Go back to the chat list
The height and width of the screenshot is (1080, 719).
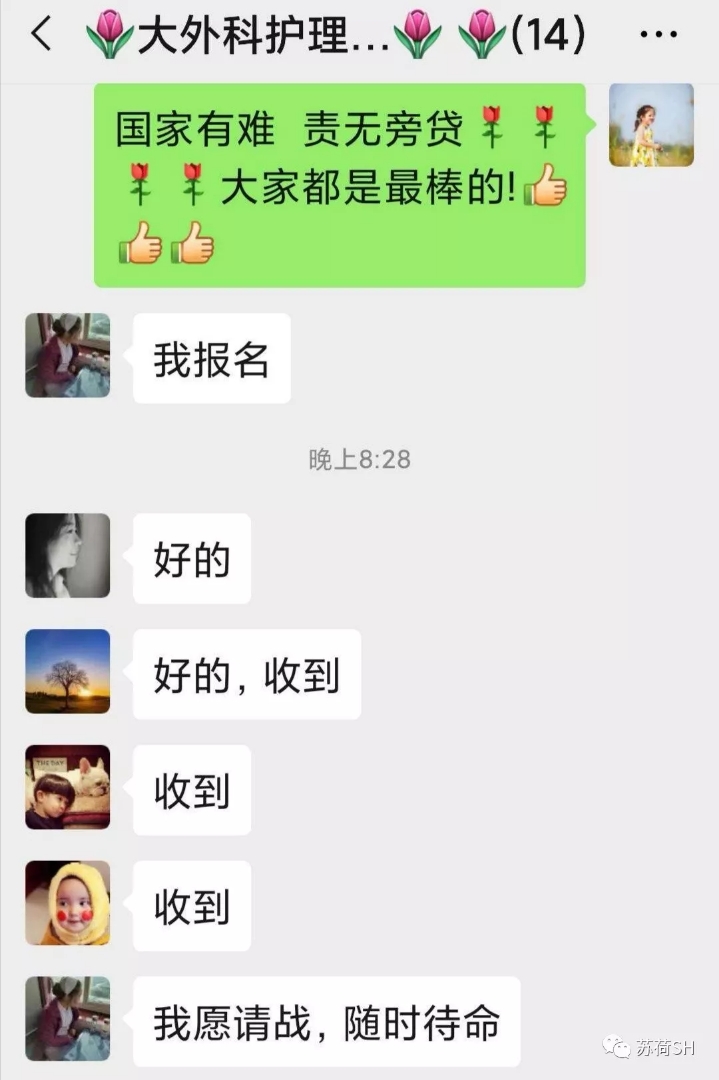click(x=40, y=35)
